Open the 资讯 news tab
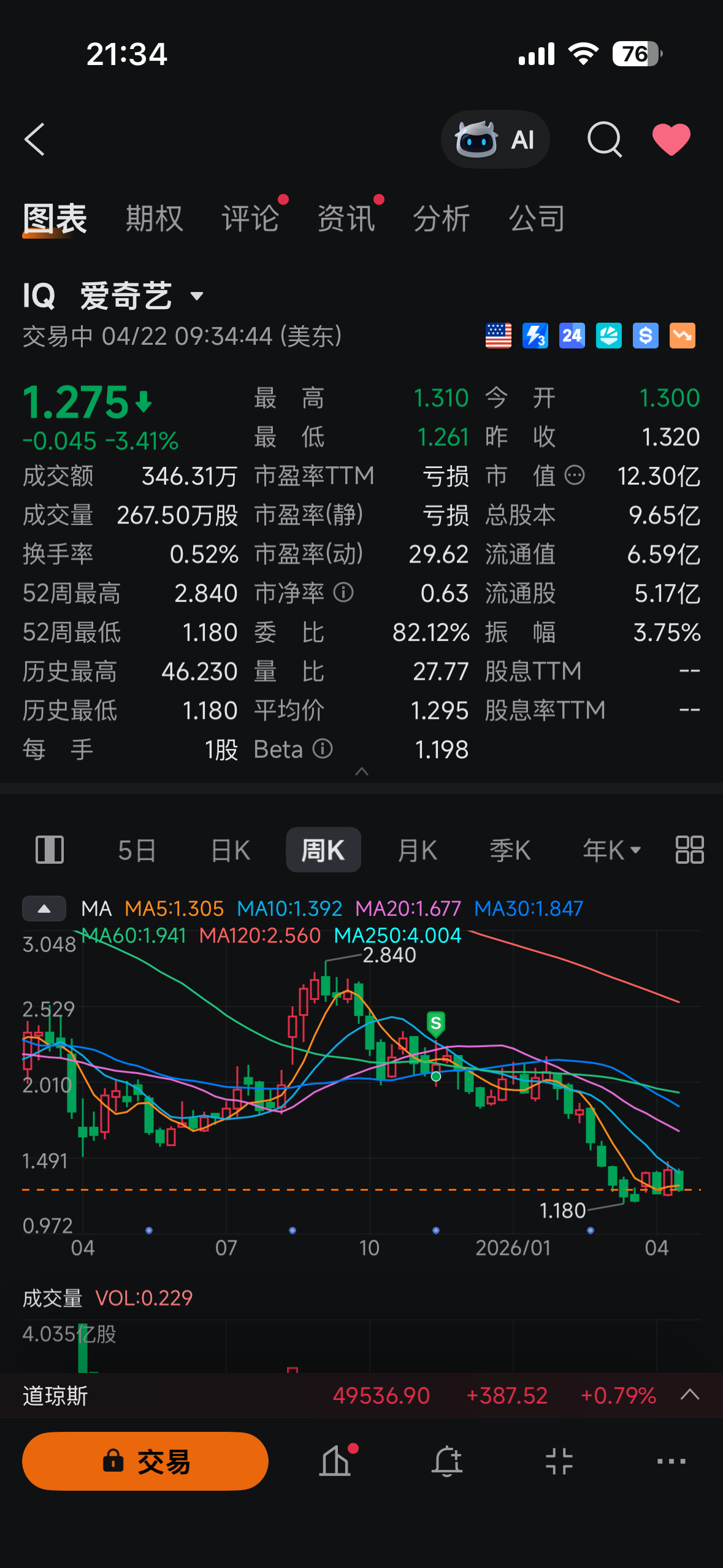 click(346, 219)
